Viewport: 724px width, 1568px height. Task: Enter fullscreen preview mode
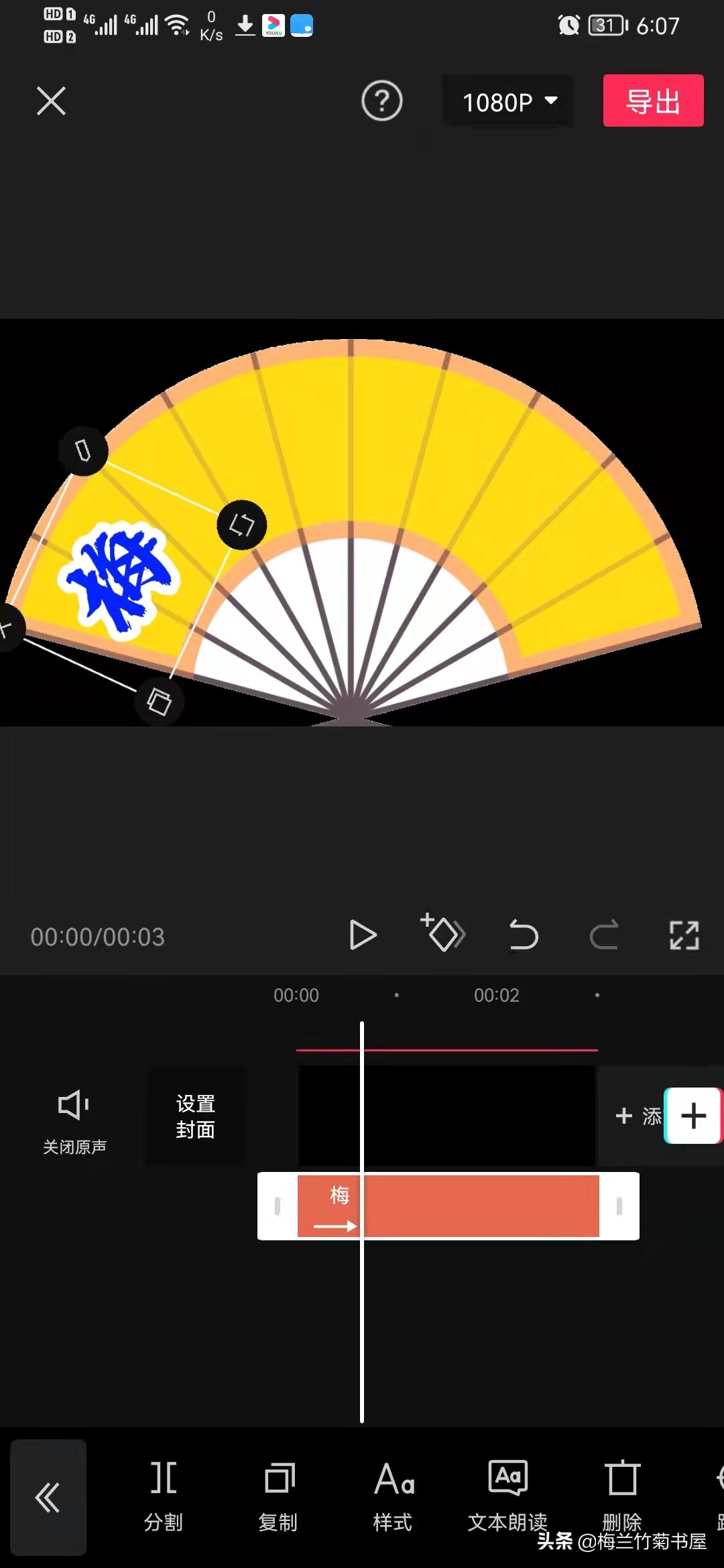(684, 935)
